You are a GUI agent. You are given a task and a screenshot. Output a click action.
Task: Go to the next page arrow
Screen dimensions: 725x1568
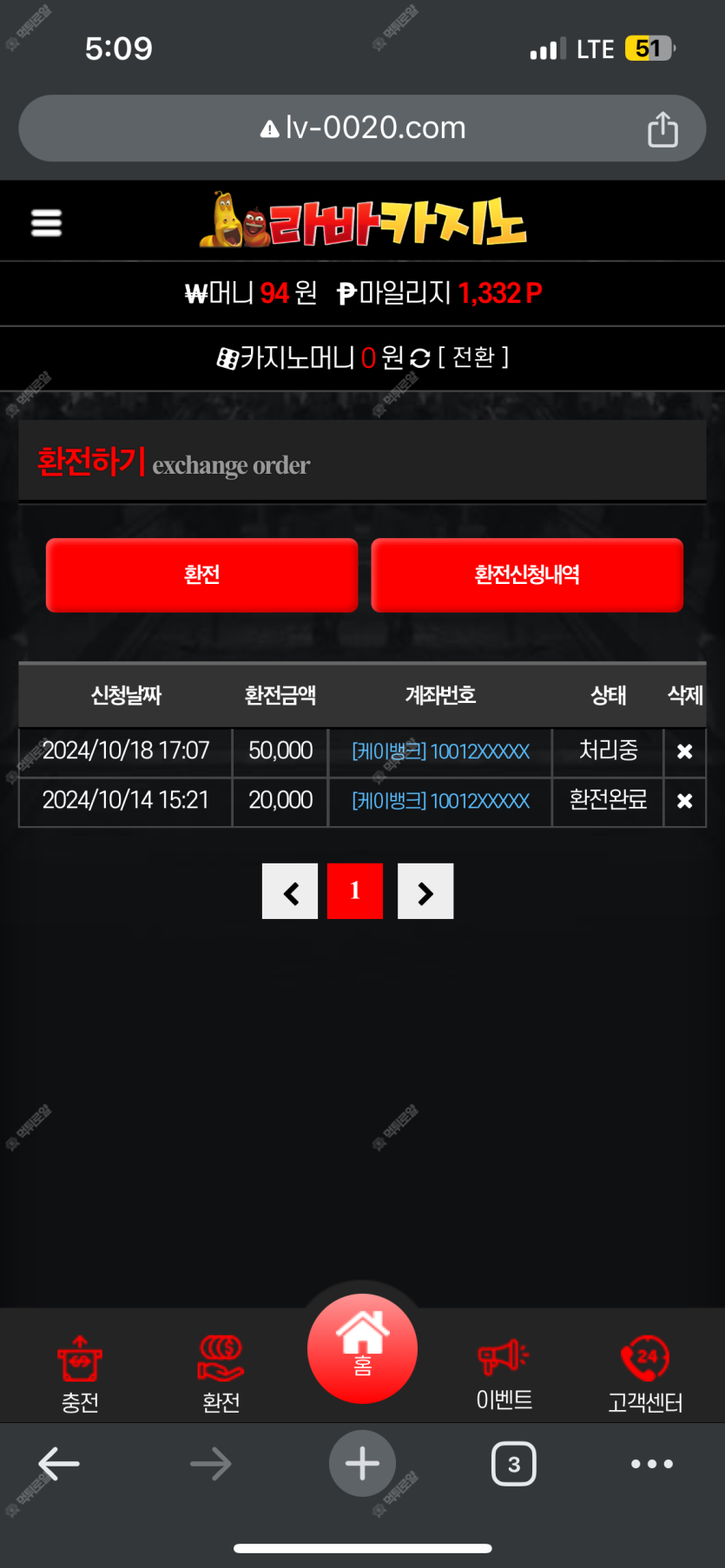coord(425,891)
